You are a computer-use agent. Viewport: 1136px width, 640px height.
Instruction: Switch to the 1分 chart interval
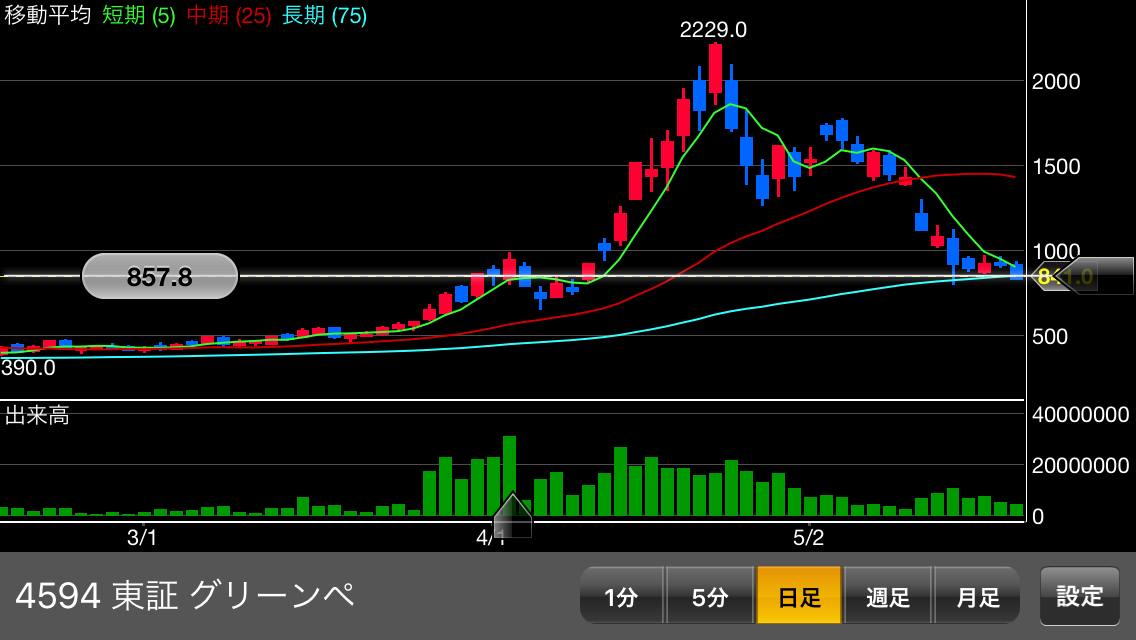(x=621, y=596)
